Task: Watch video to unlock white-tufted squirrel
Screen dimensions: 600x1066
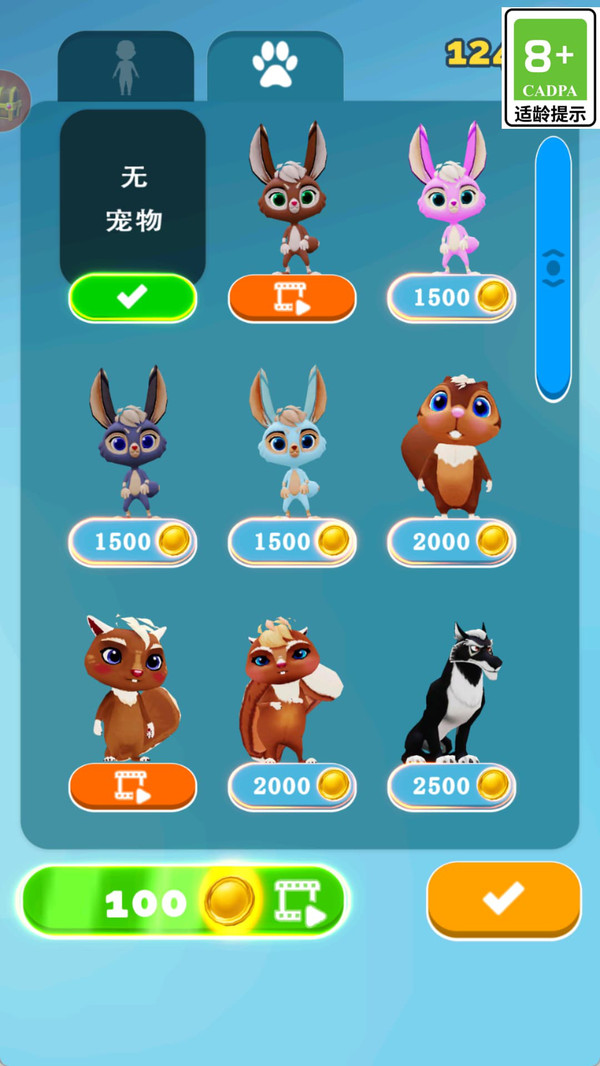Action: pos(133,787)
